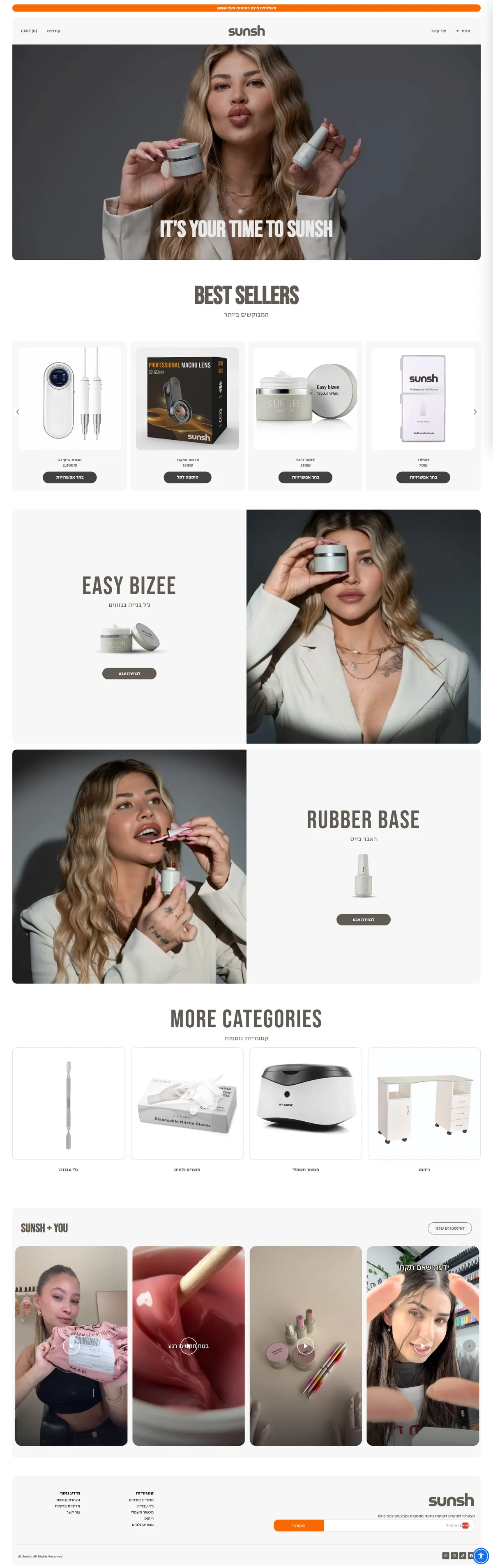Select a color for Easy Bizee gel
This screenshot has width=493, height=1568.
point(129,673)
